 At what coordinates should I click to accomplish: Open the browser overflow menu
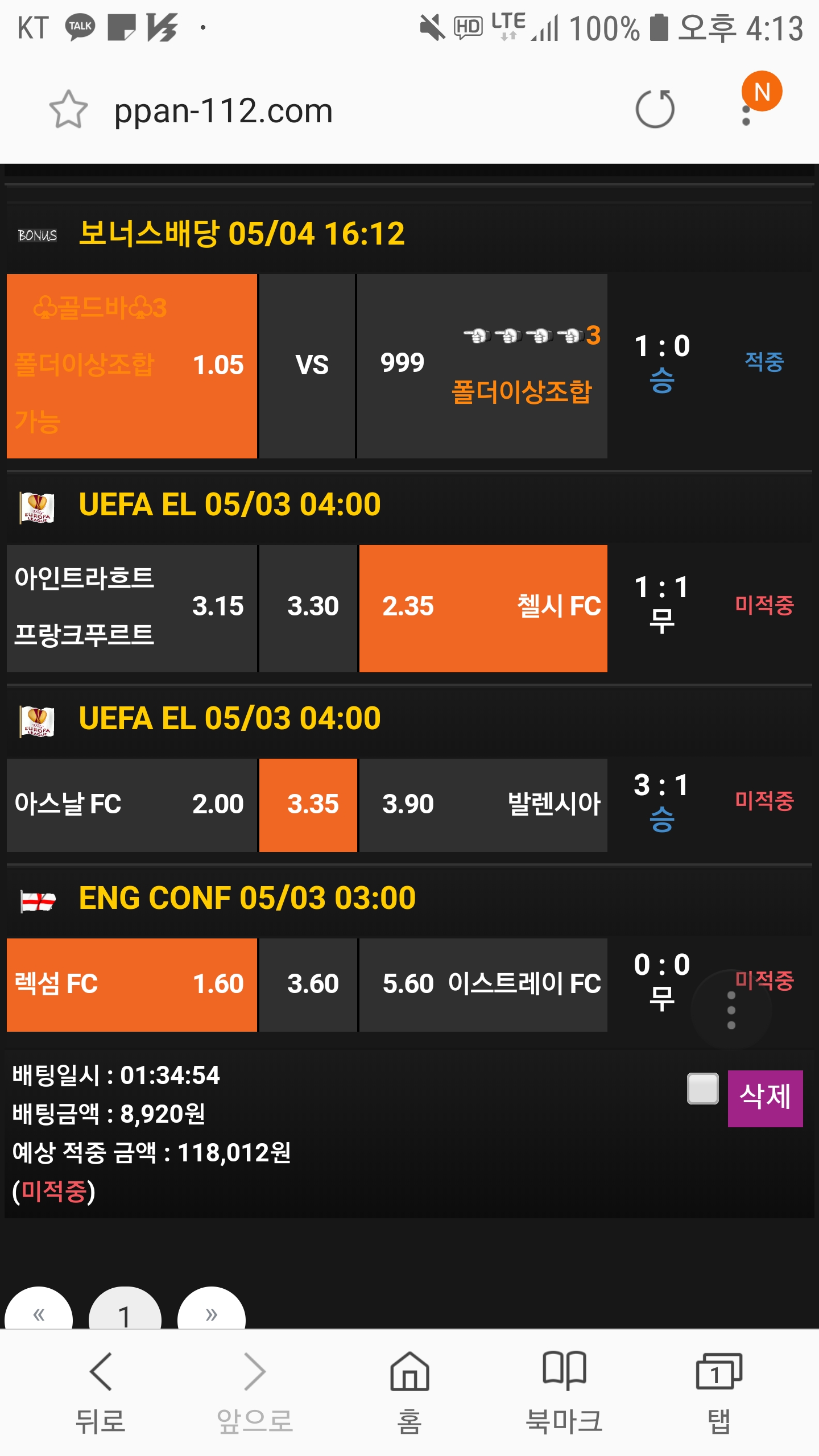(x=747, y=110)
